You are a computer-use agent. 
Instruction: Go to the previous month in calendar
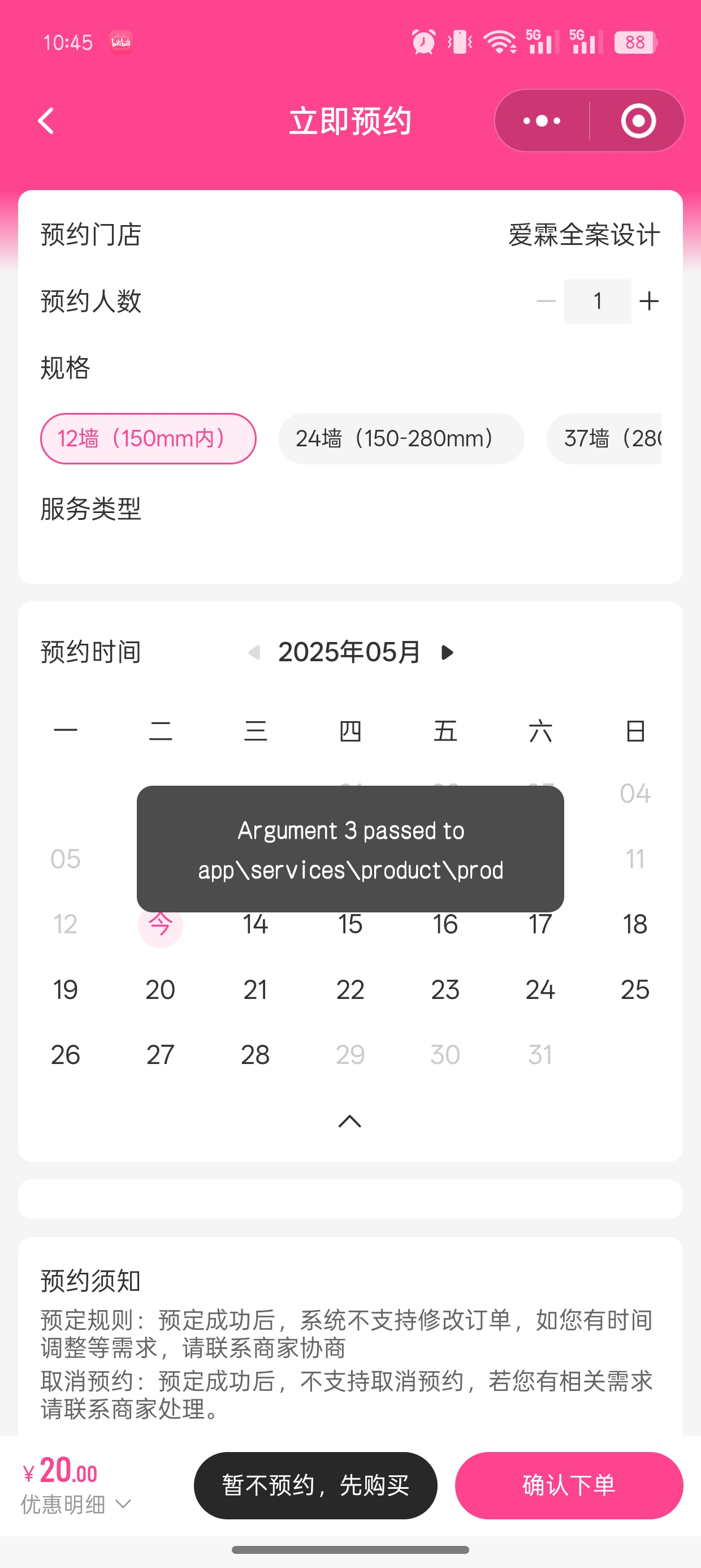tap(254, 653)
